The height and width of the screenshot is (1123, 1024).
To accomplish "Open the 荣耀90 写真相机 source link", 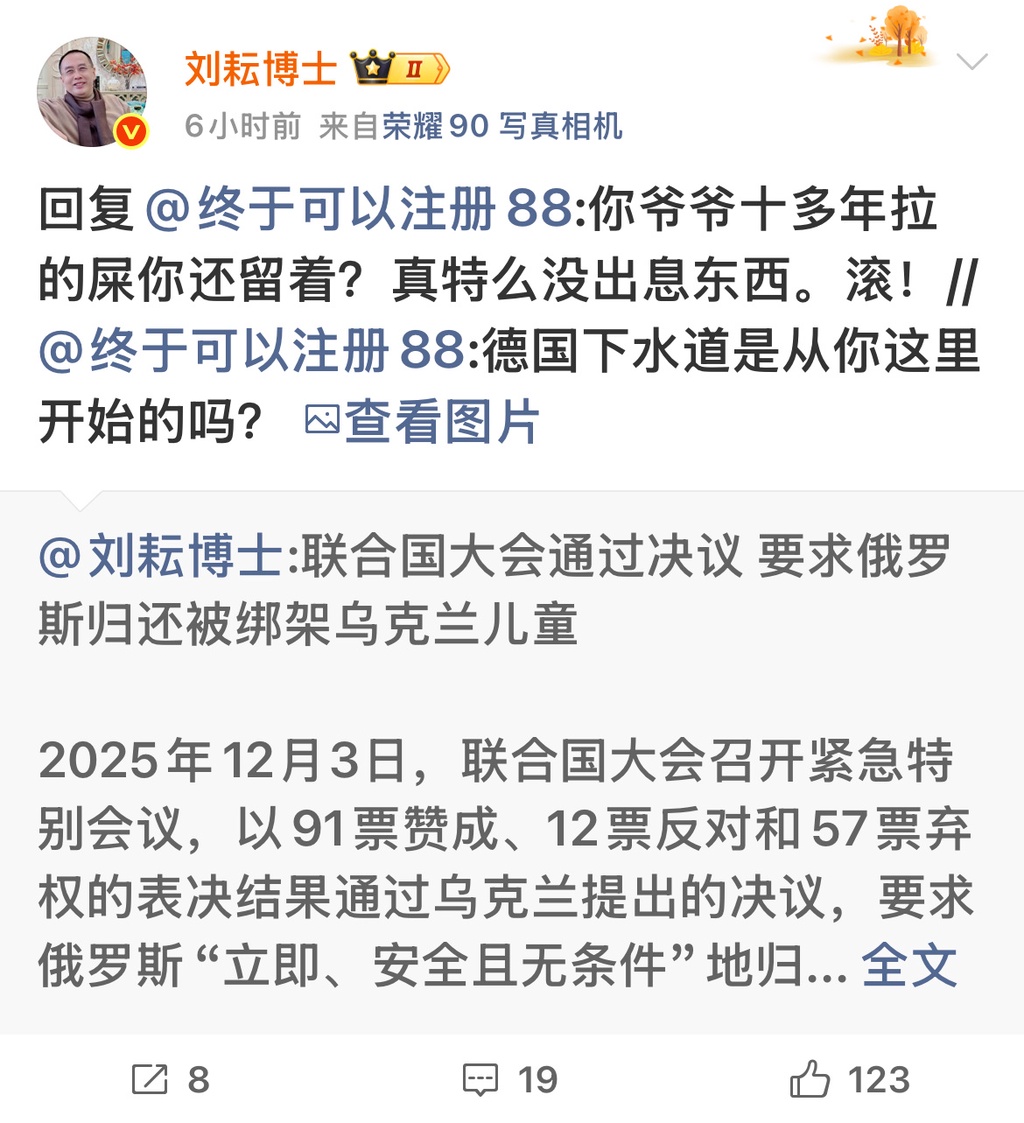I will [502, 126].
